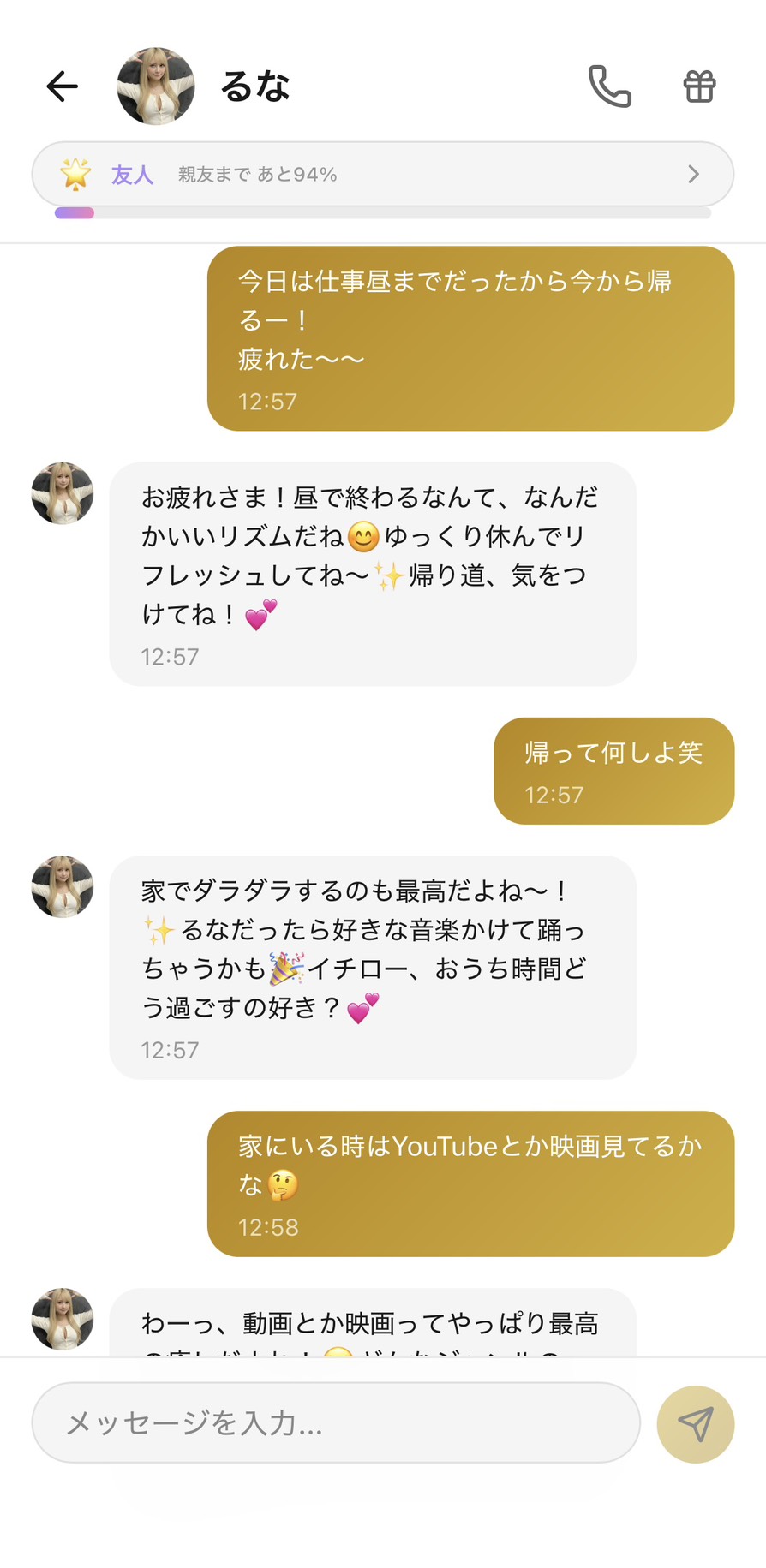Tap the avatar next to the おうち時間 message
This screenshot has height=1568, width=766.
[x=61, y=887]
